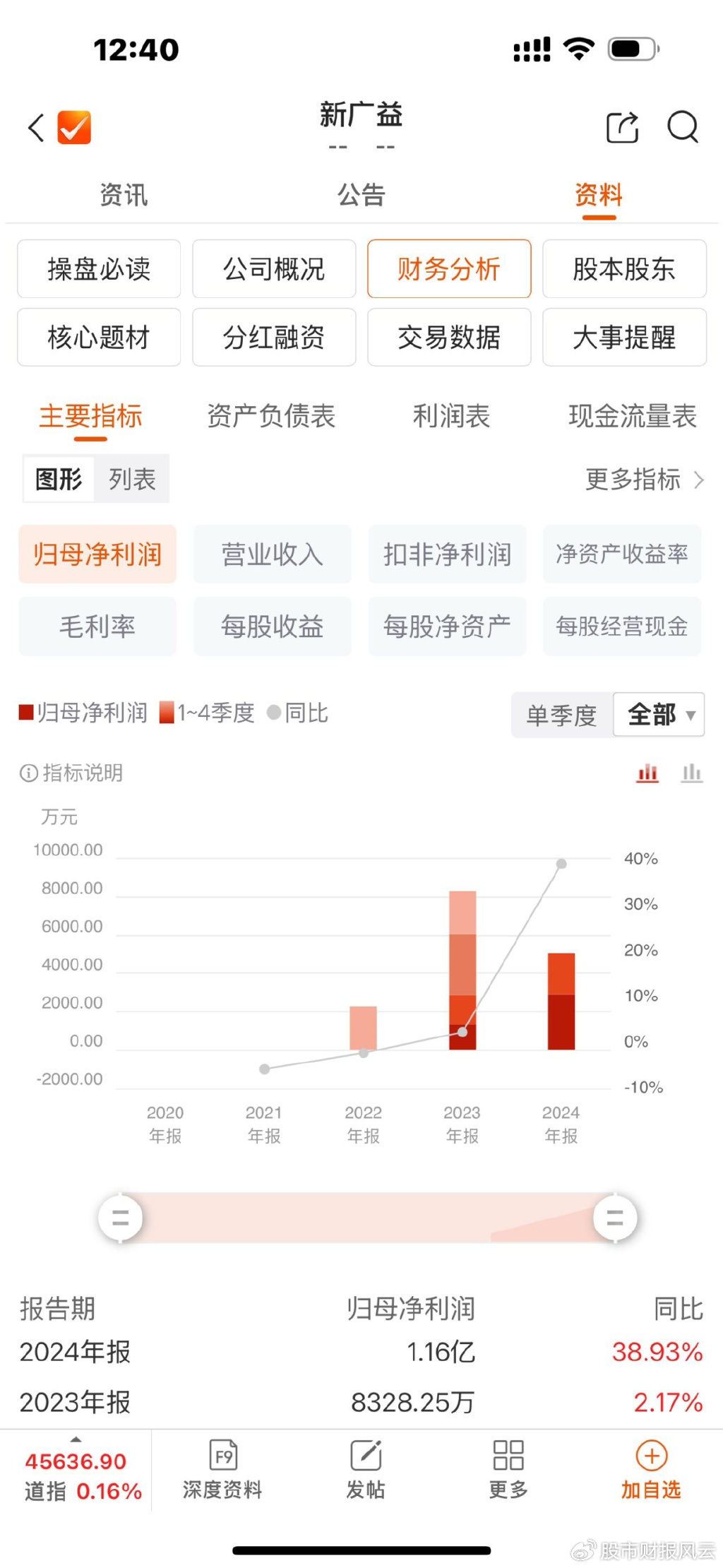The image size is (723, 1568).
Task: Switch the view to 列表
Action: [132, 480]
